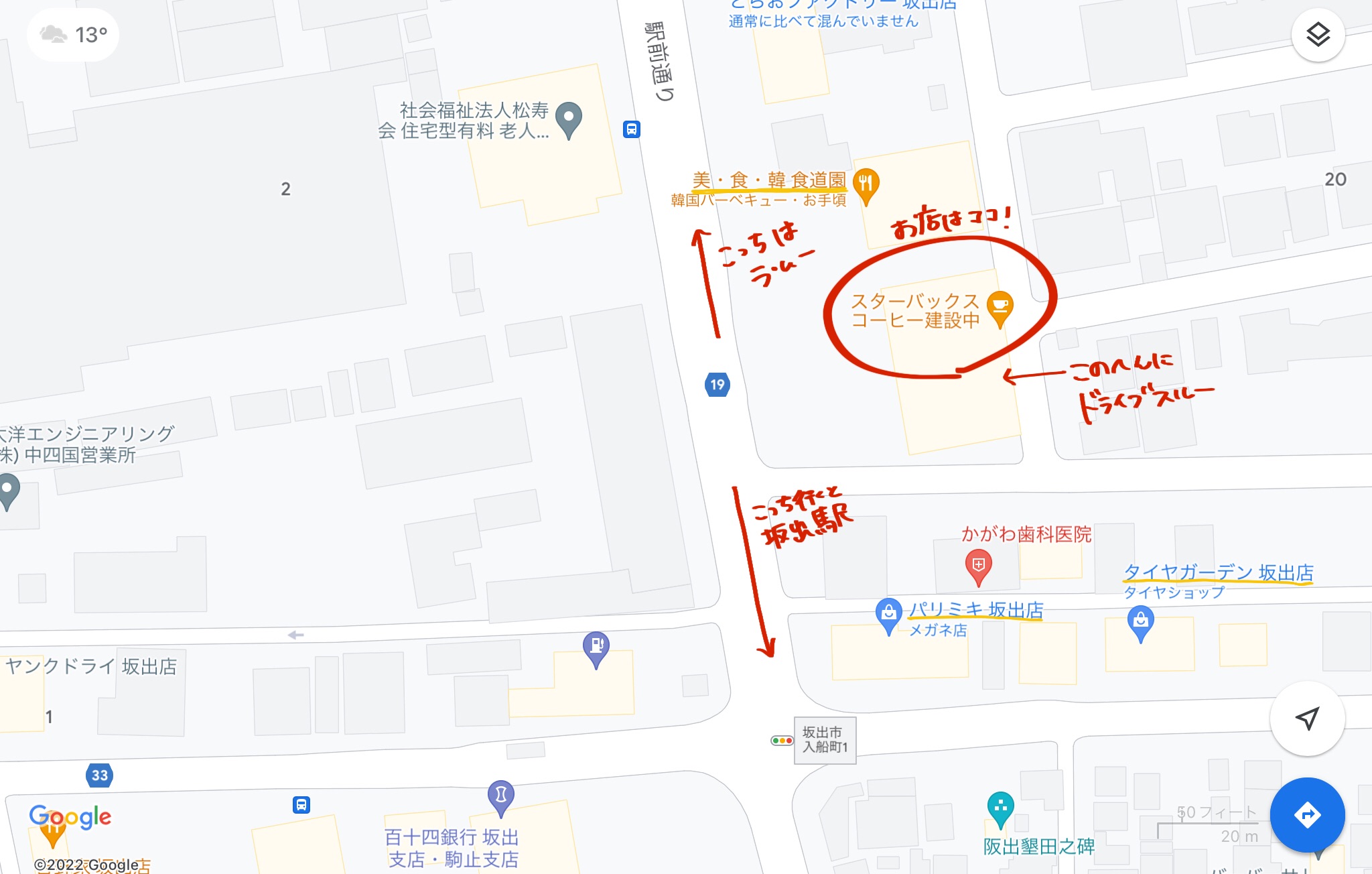Select the かがわ歯科医院 clinic pin

pyautogui.click(x=978, y=565)
